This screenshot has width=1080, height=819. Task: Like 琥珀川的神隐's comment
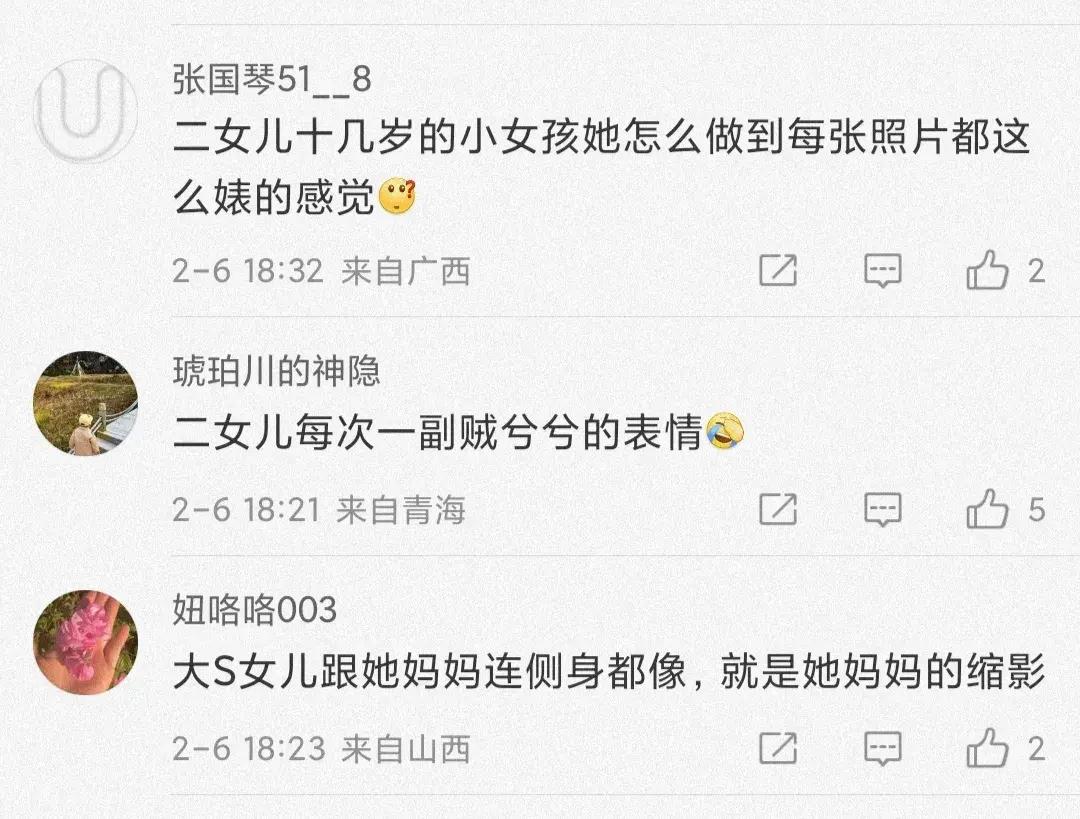pyautogui.click(x=988, y=510)
